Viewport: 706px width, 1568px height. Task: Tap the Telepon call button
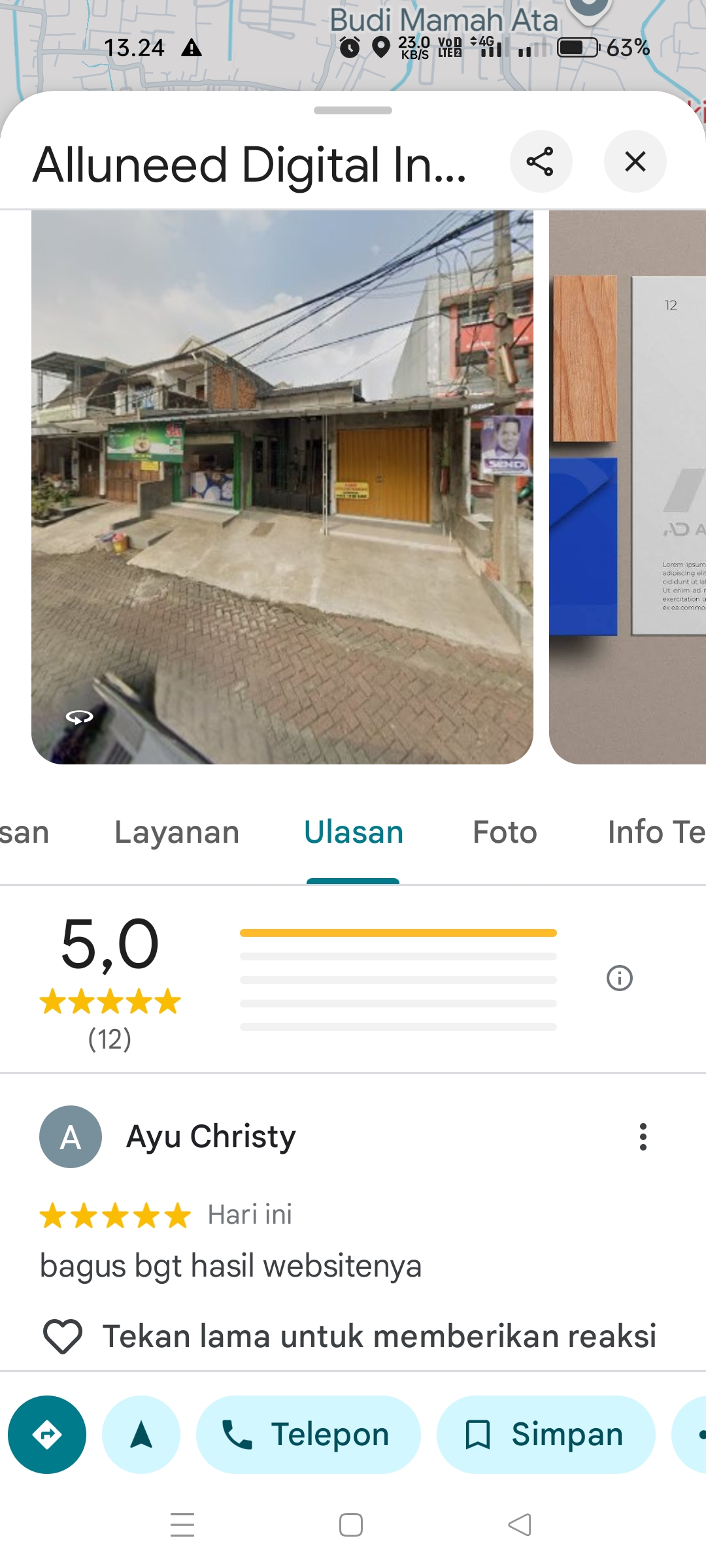tap(309, 1435)
